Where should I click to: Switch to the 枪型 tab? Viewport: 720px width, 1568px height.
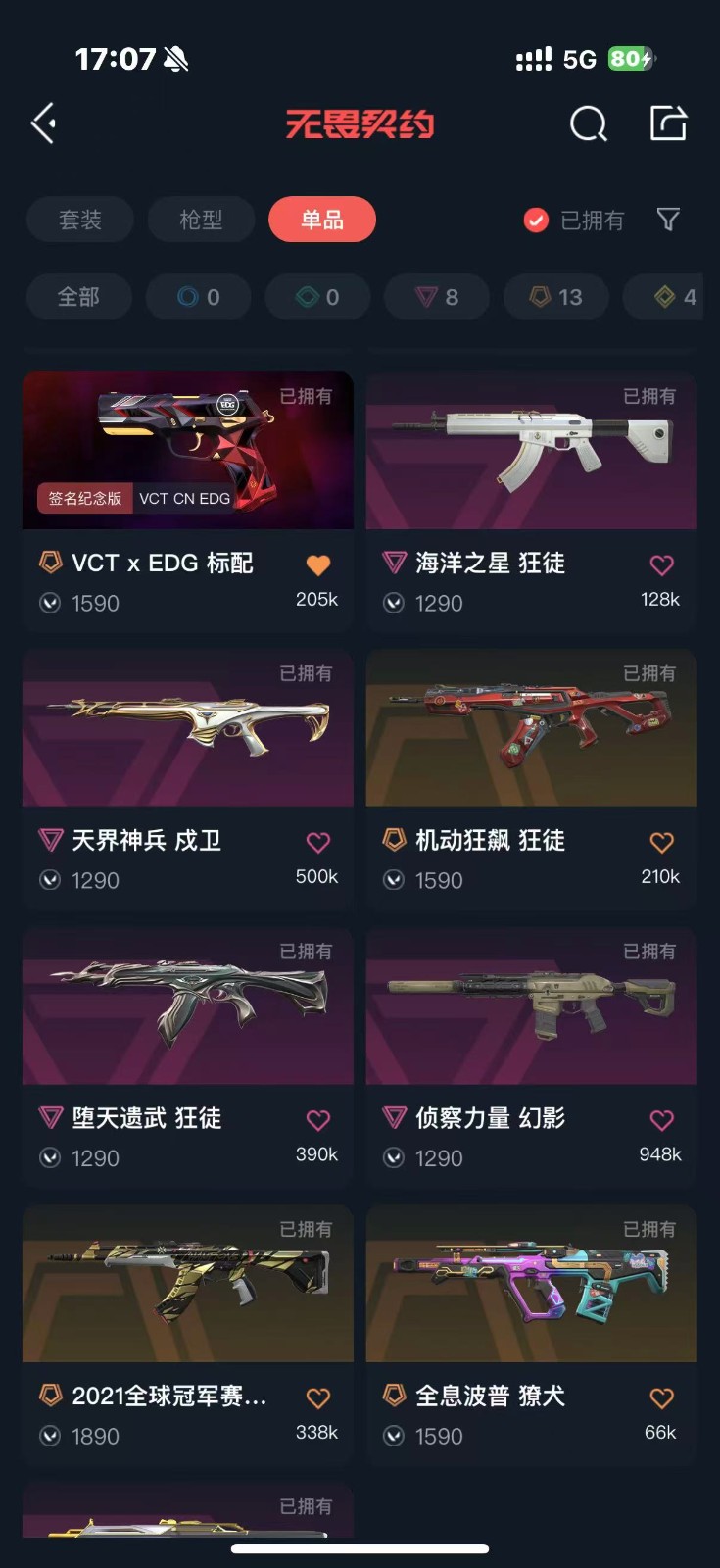(x=201, y=220)
